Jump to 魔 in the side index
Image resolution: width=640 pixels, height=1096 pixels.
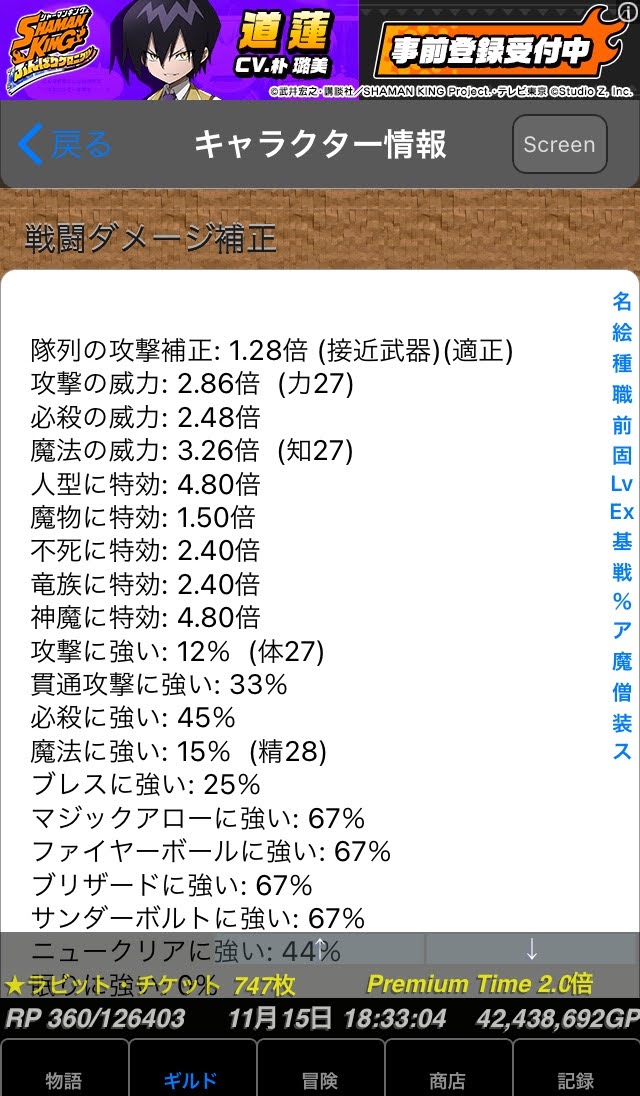tap(622, 661)
